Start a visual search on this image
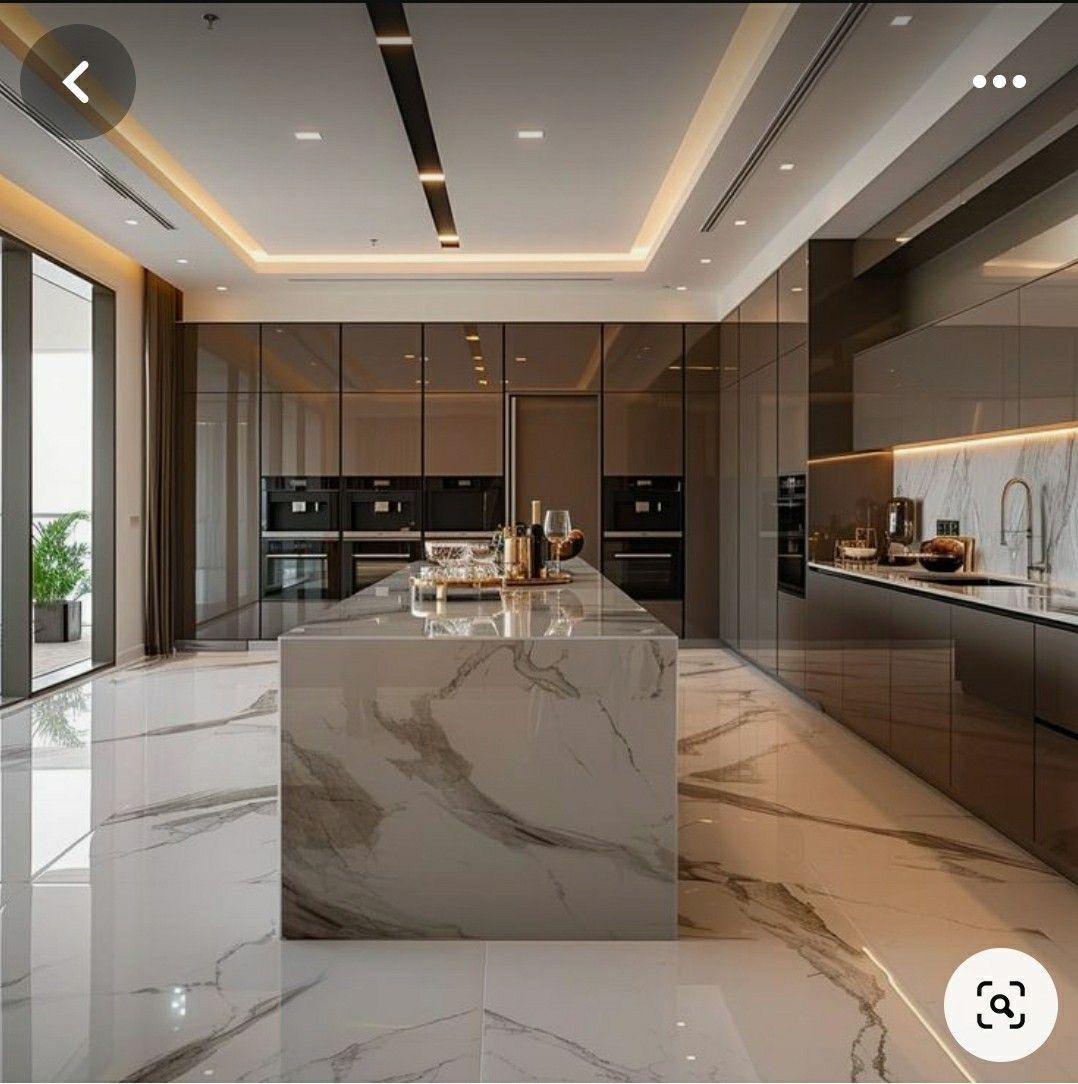The width and height of the screenshot is (1078, 1084). (x=1000, y=1004)
